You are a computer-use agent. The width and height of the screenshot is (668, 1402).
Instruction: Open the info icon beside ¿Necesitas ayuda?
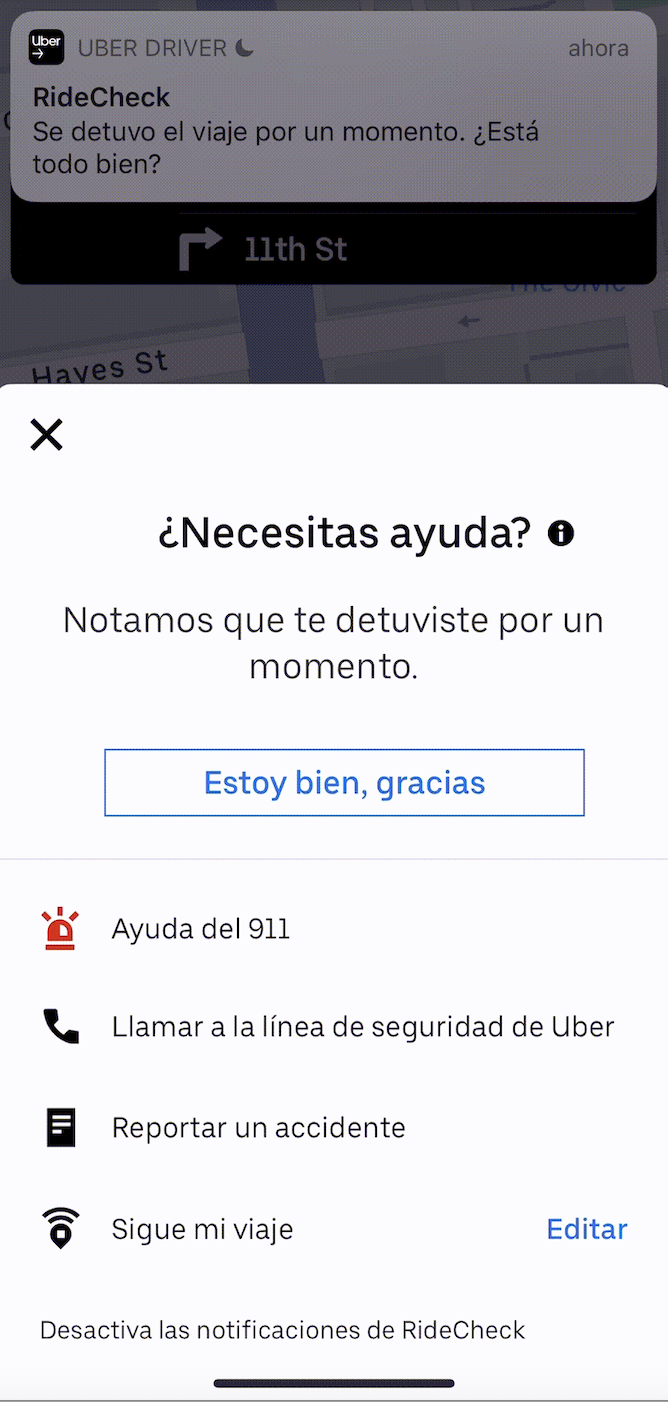point(561,533)
